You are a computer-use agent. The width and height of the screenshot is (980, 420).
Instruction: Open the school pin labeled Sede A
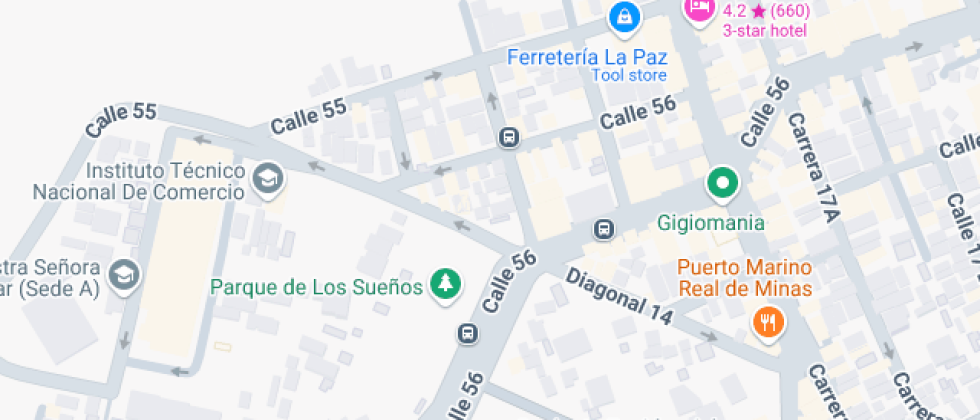pos(124,275)
